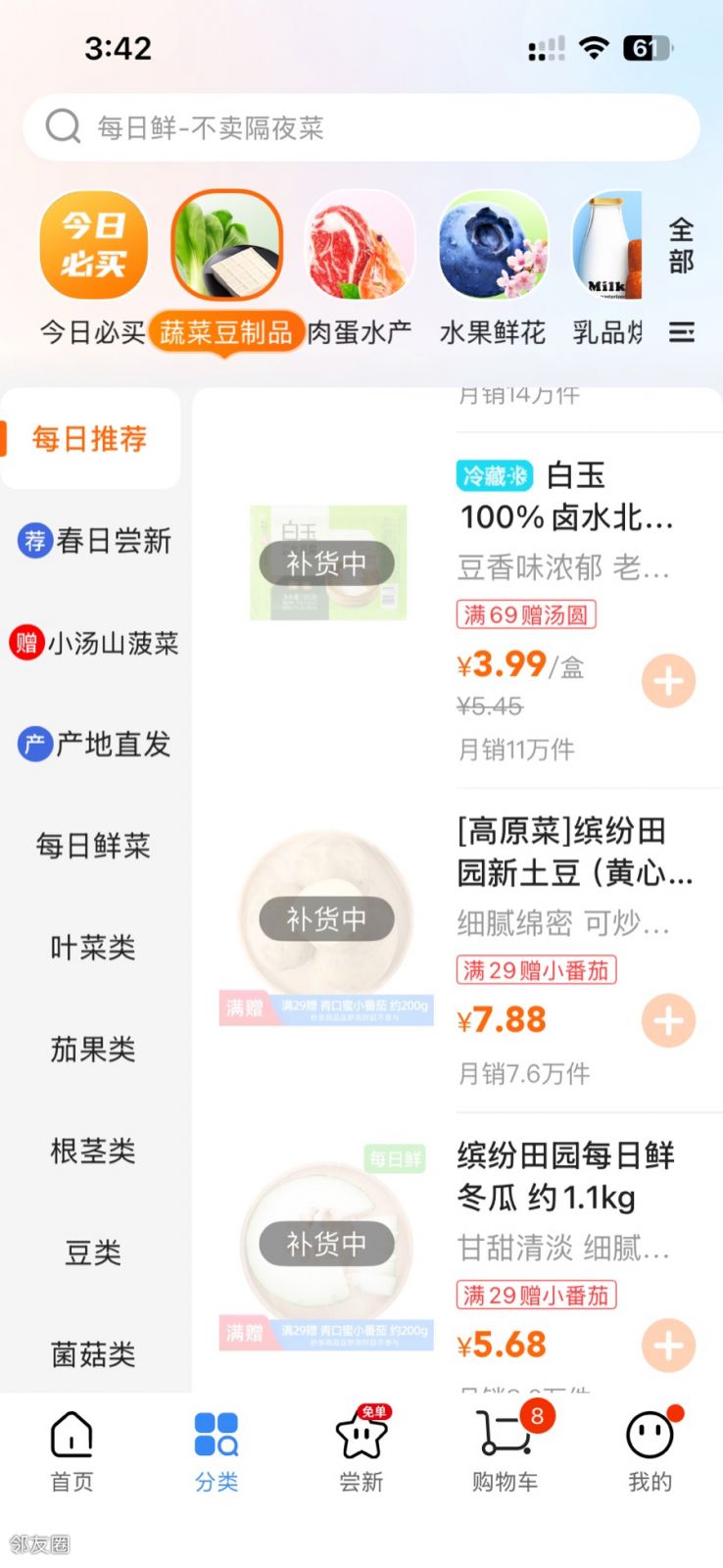Open the search box 每日鲜-不卖隔夜菜
723x1568 pixels.
click(361, 127)
